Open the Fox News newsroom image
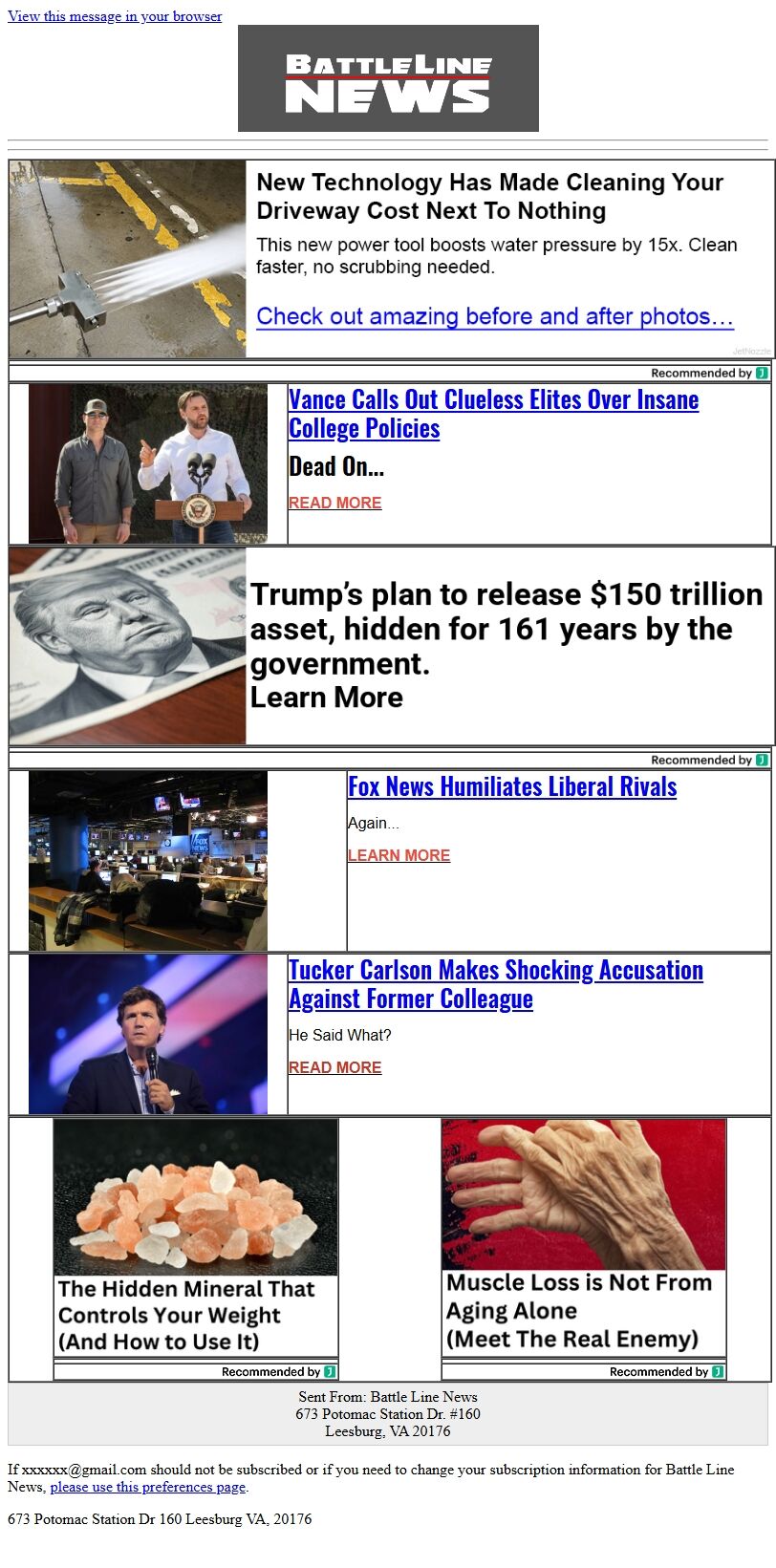Image resolution: width=776 pixels, height=1568 pixels. point(148,860)
